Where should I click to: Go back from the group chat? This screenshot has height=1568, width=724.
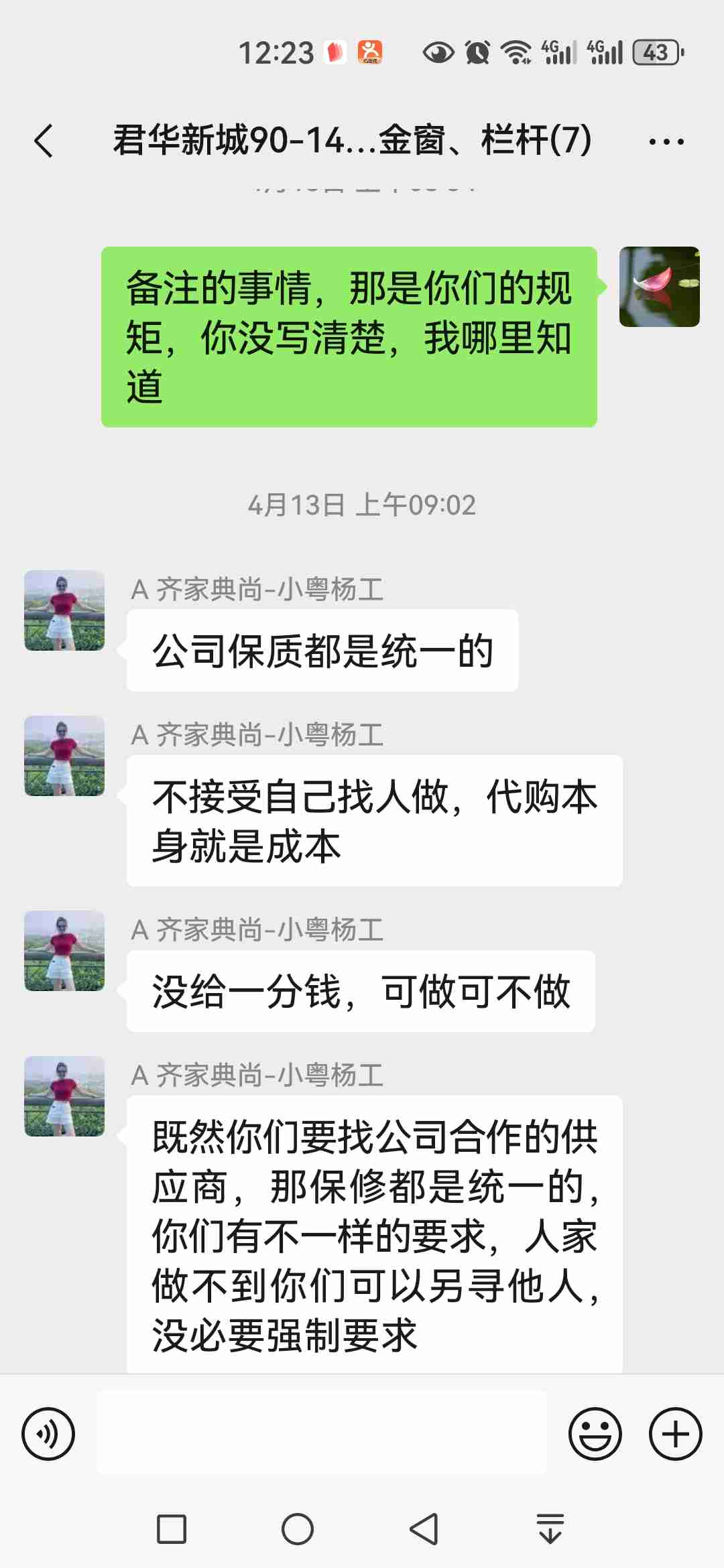coord(44,141)
